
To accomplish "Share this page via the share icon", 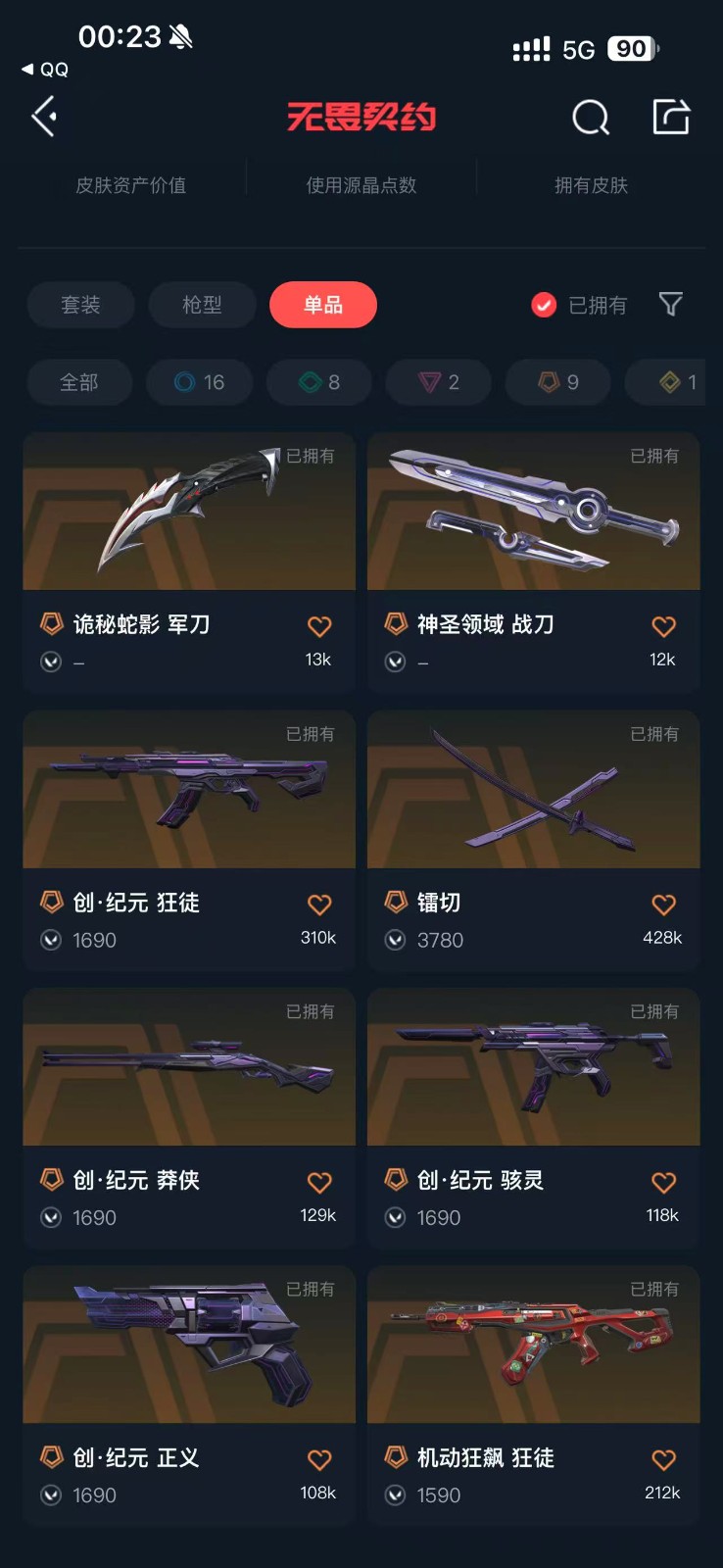I will click(672, 117).
